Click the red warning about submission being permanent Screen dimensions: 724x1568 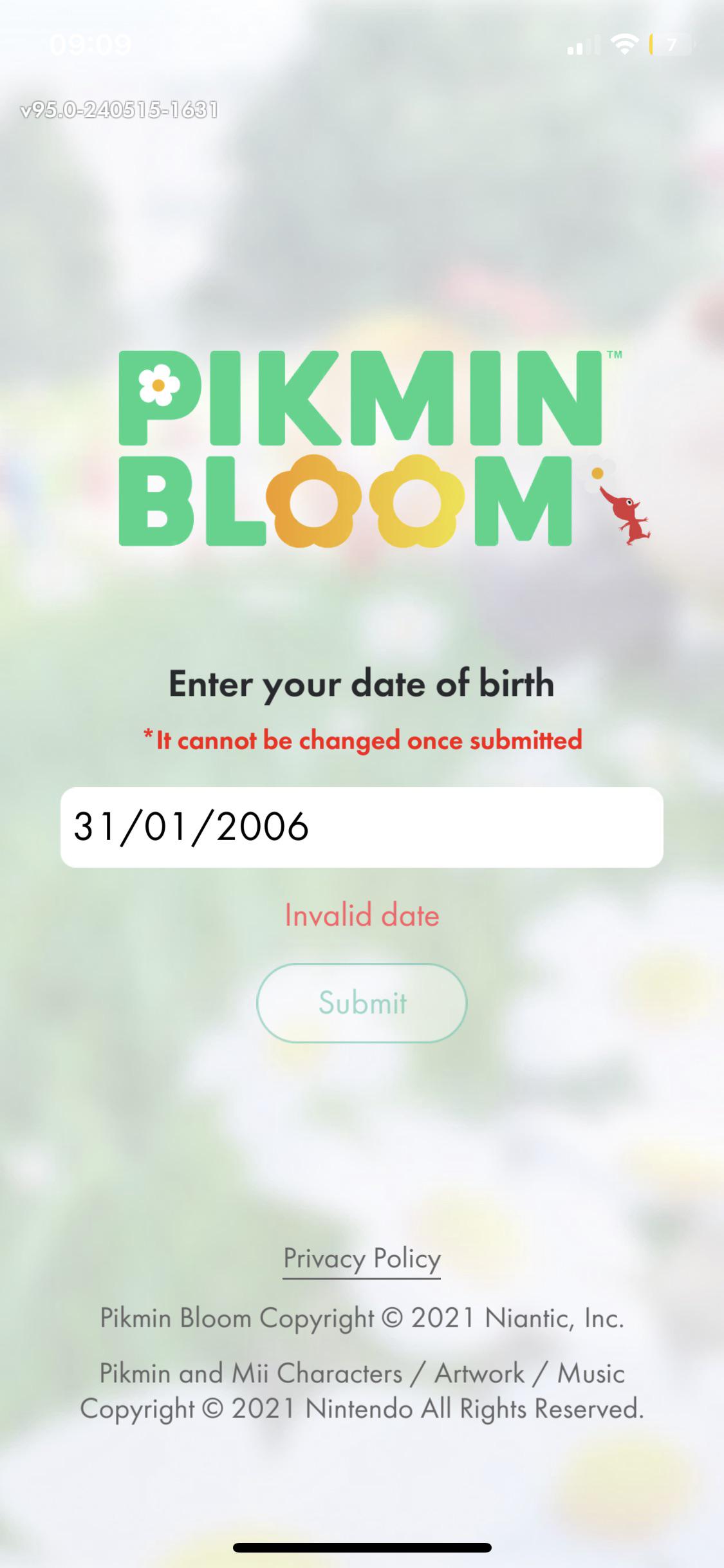tap(361, 741)
